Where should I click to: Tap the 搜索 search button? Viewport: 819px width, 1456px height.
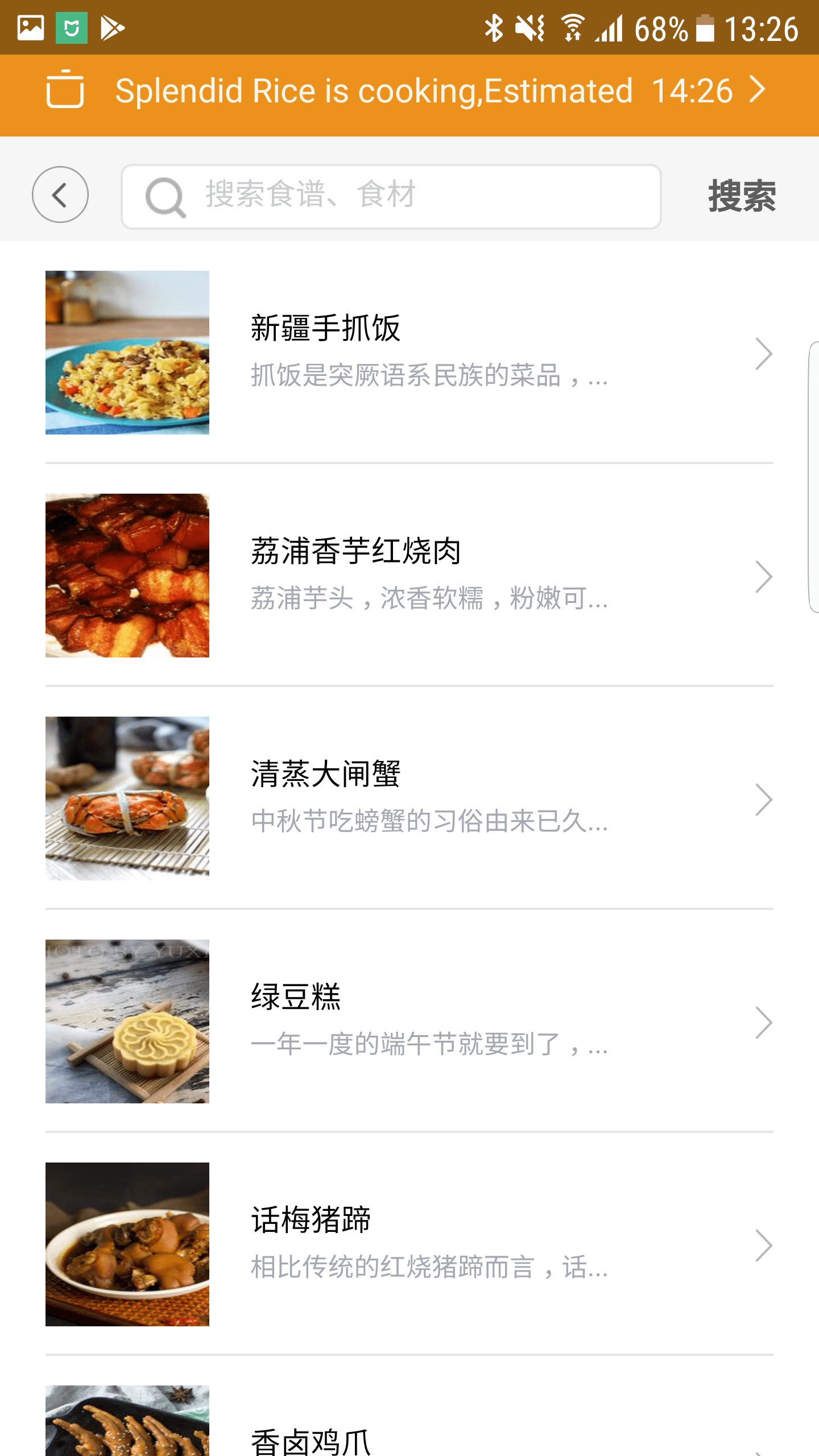click(742, 196)
